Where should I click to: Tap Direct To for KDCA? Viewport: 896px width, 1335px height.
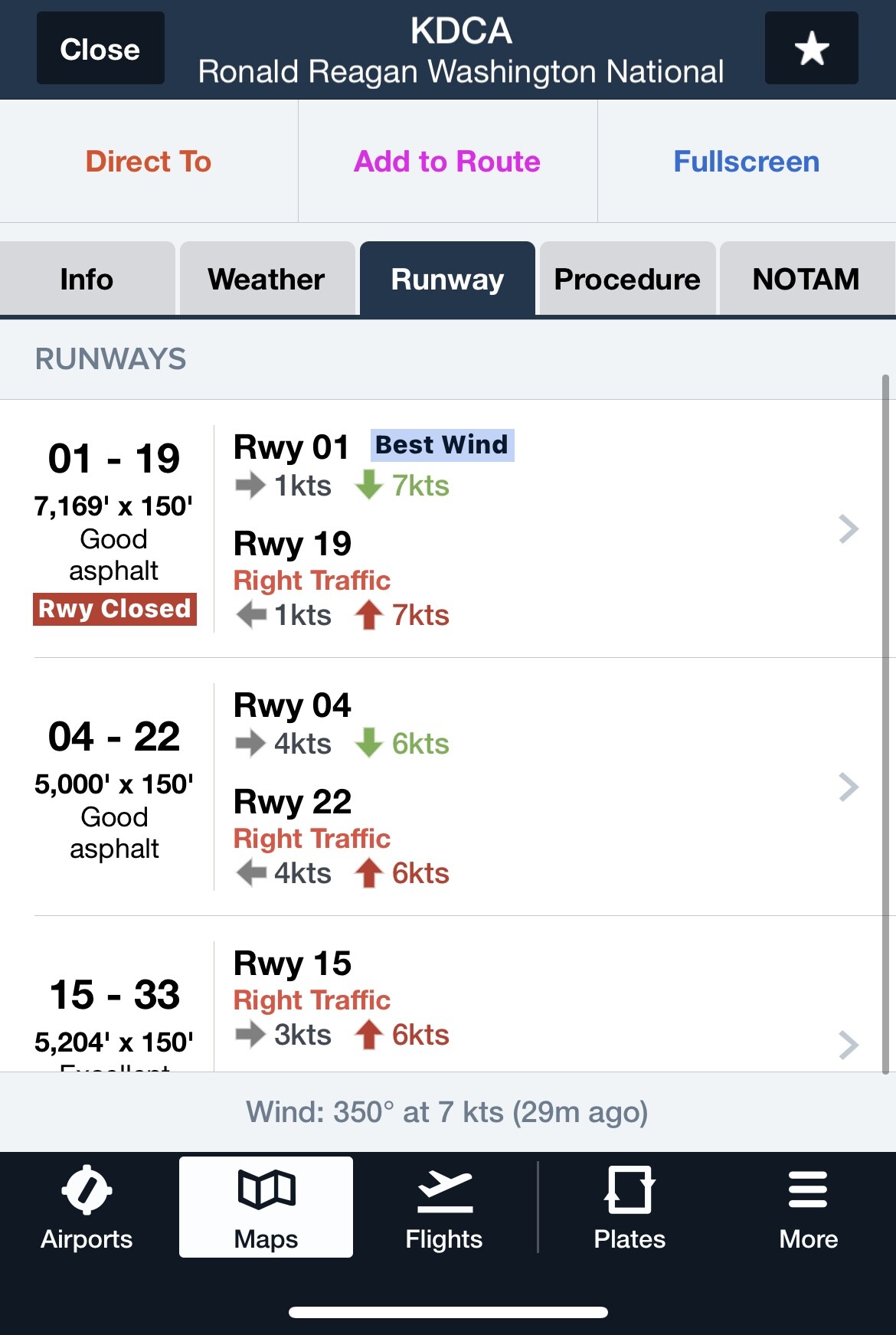(149, 162)
